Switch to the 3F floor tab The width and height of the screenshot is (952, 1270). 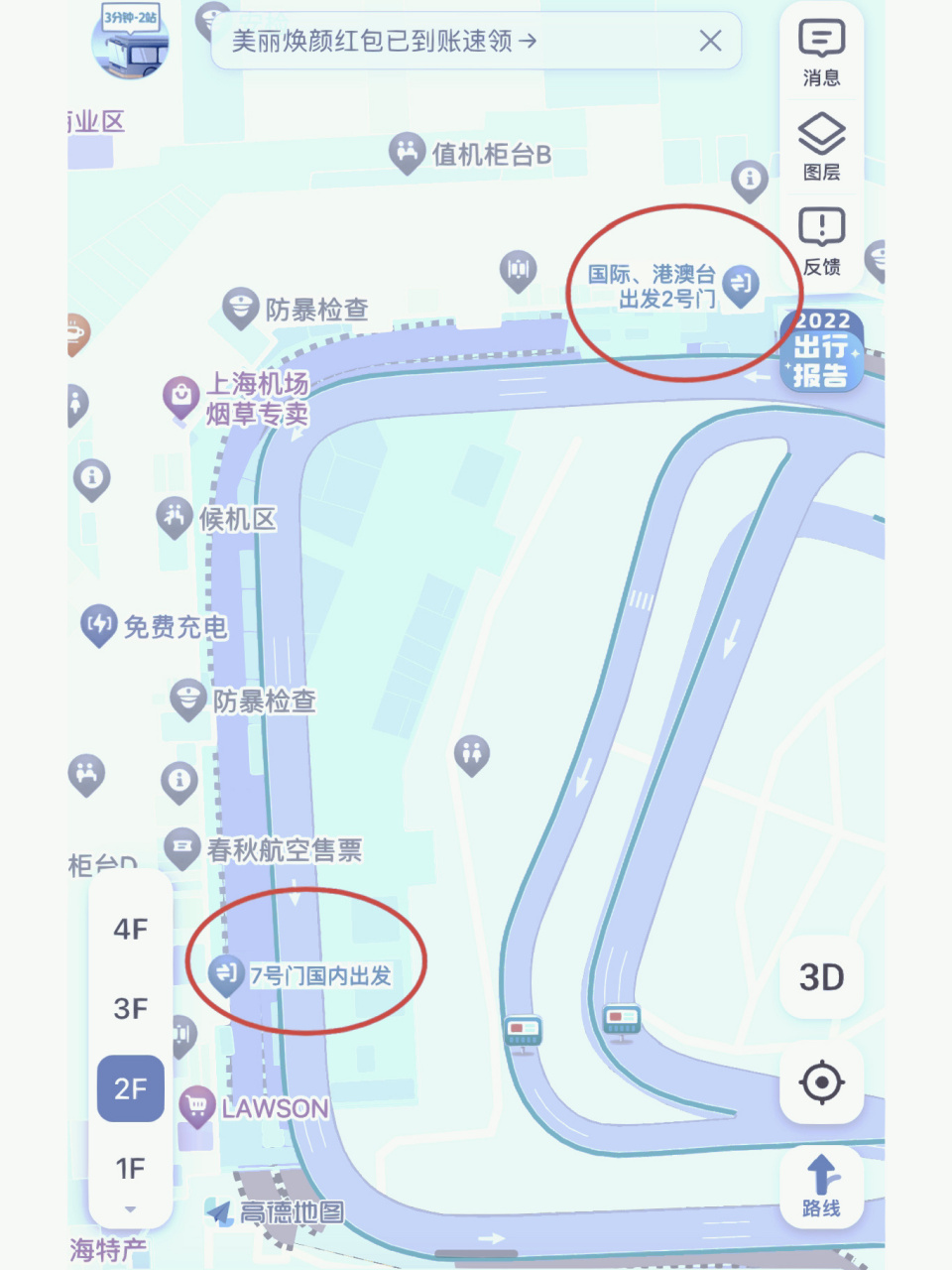(130, 1009)
